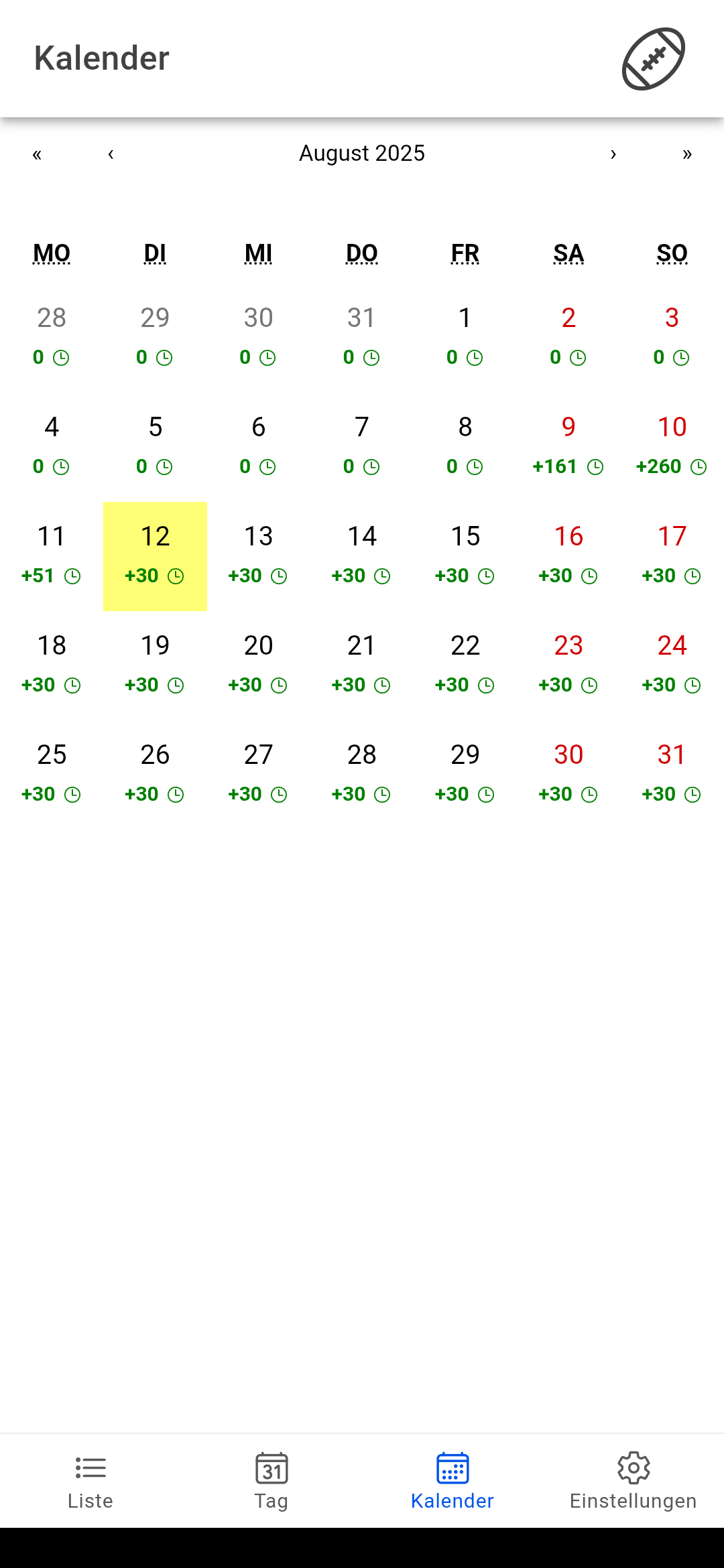Go to the next month
The width and height of the screenshot is (724, 1568).
click(613, 154)
